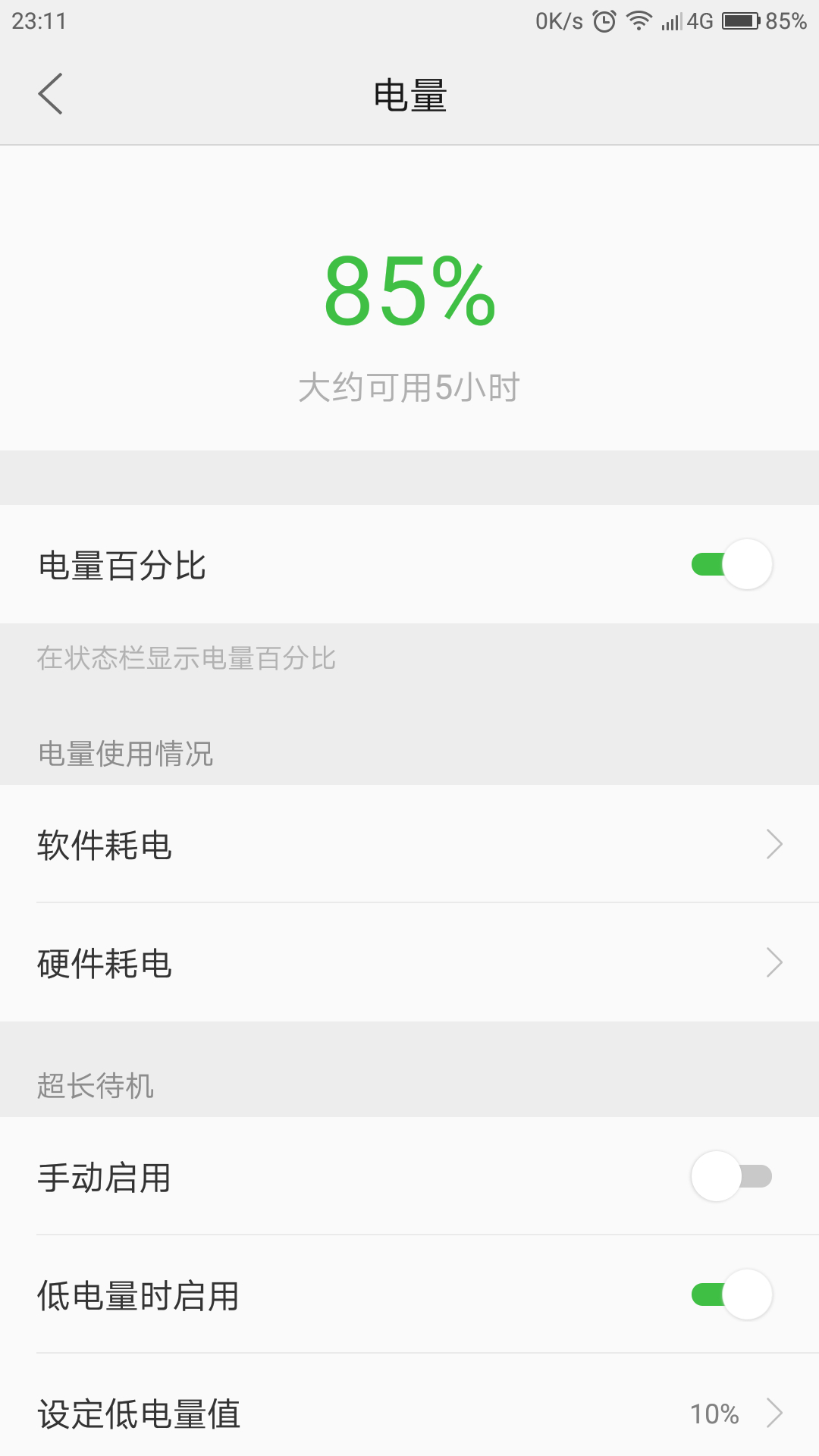Enable the 手动启用 switch
Screen dimensions: 819x1456
[731, 1176]
